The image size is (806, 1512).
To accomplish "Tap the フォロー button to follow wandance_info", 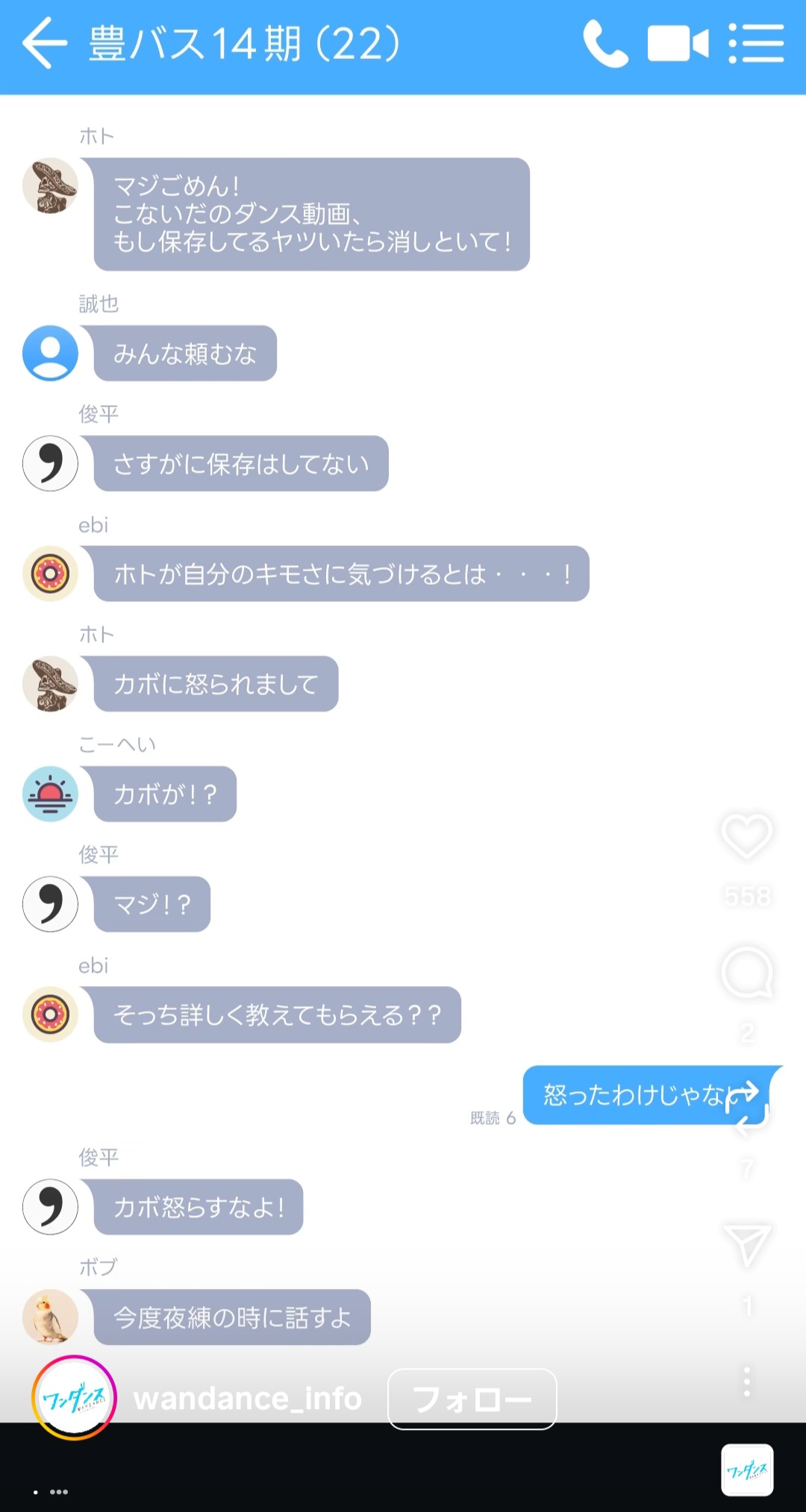I will pyautogui.click(x=472, y=1399).
